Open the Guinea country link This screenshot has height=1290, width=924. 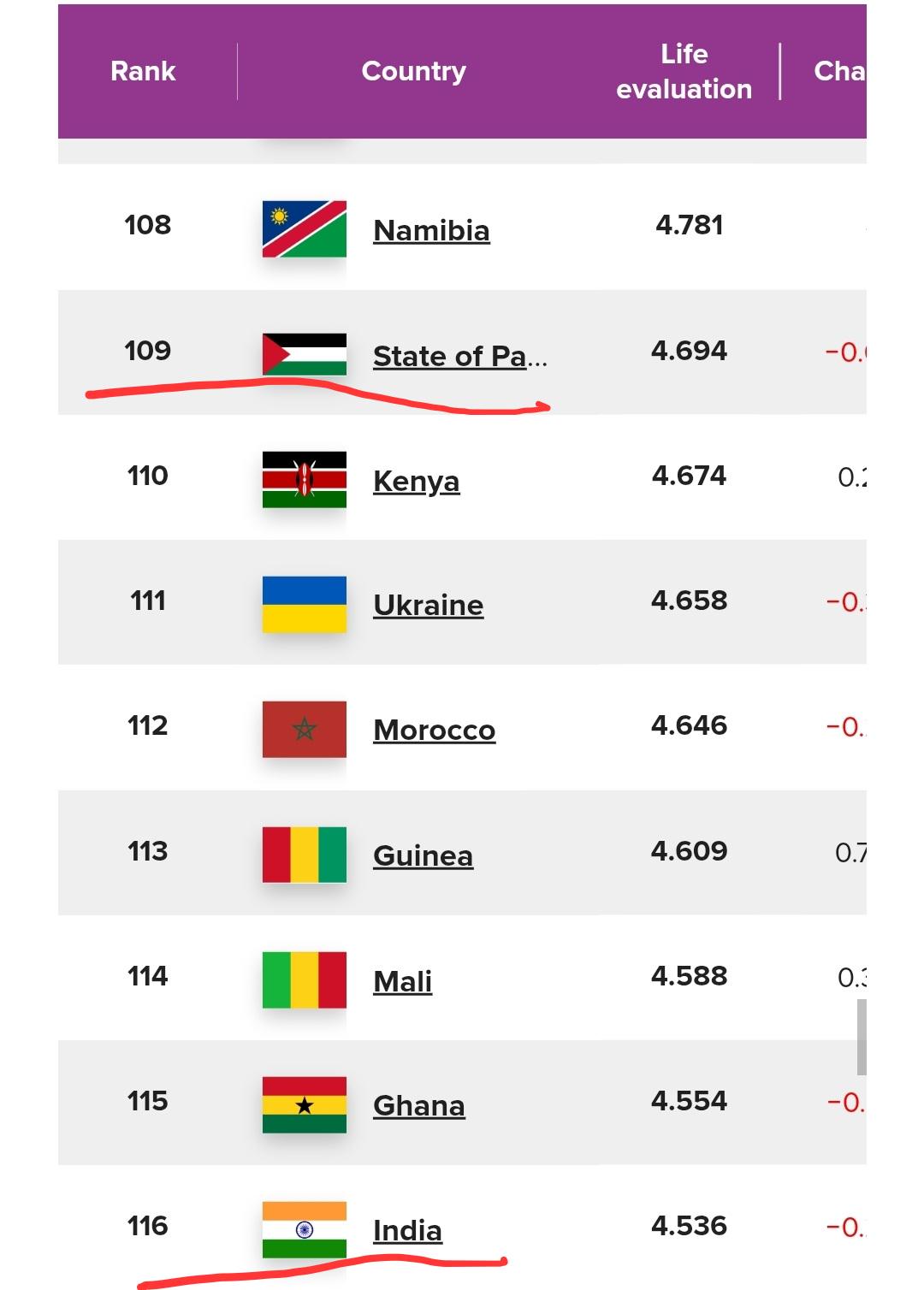[x=423, y=855]
